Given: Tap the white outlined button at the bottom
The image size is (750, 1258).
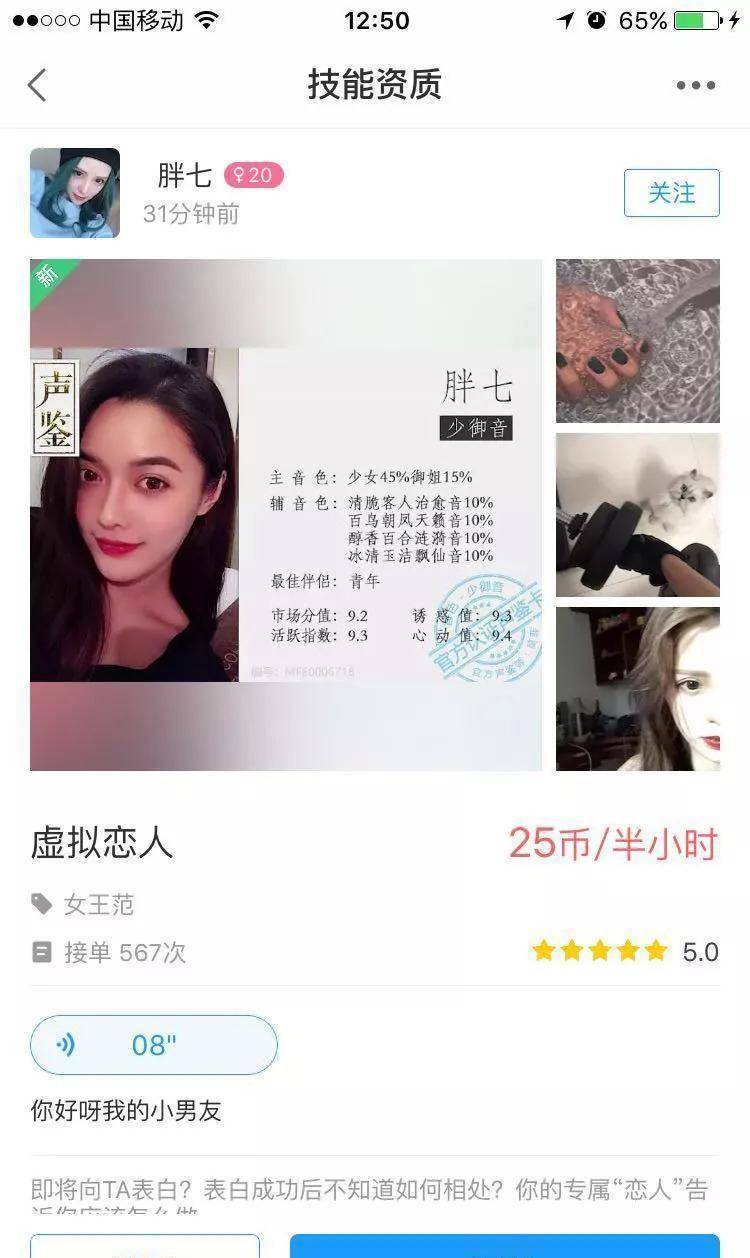Looking at the screenshot, I should point(145,1246).
